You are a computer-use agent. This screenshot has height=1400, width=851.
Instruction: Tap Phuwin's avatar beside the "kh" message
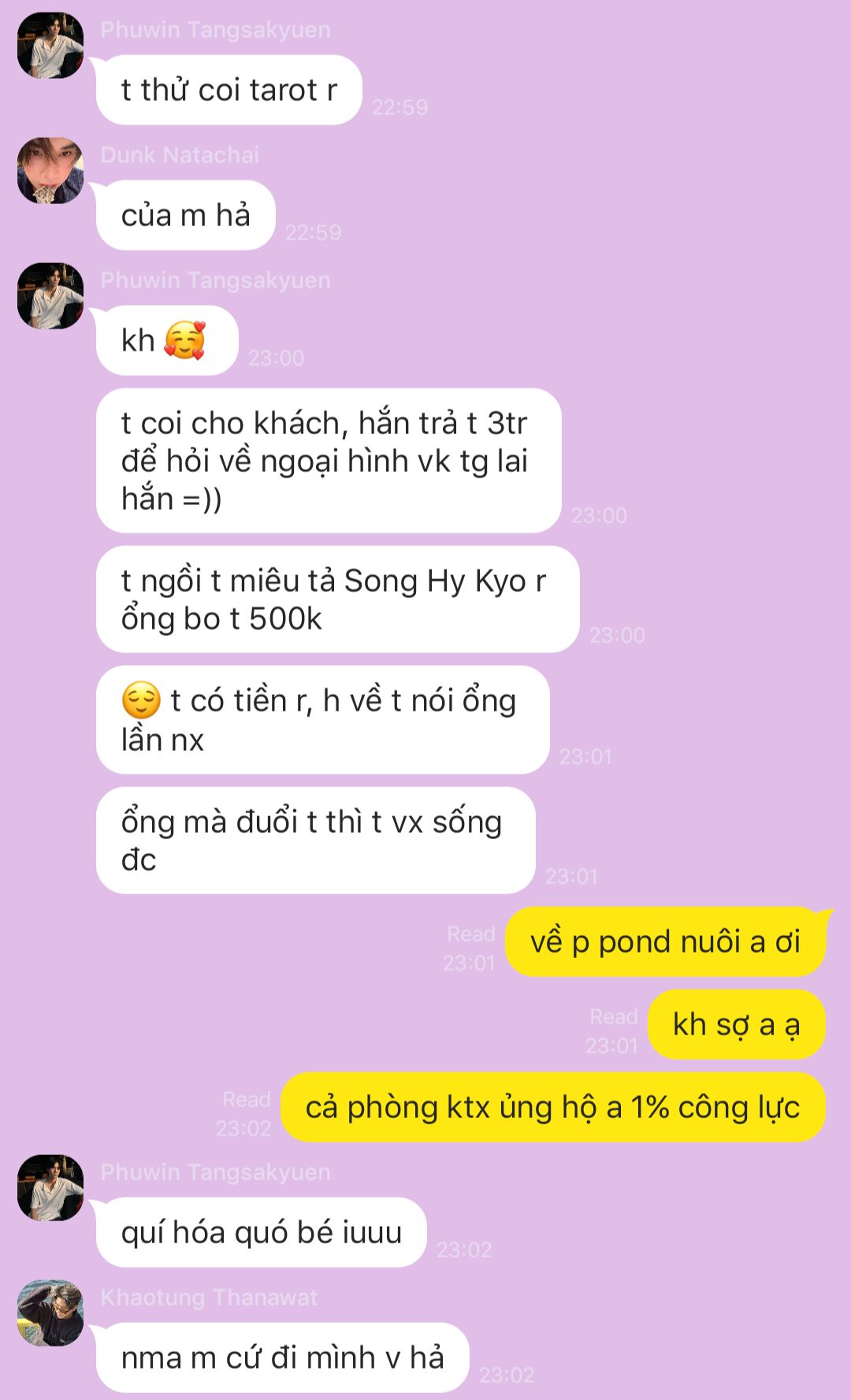point(50,295)
